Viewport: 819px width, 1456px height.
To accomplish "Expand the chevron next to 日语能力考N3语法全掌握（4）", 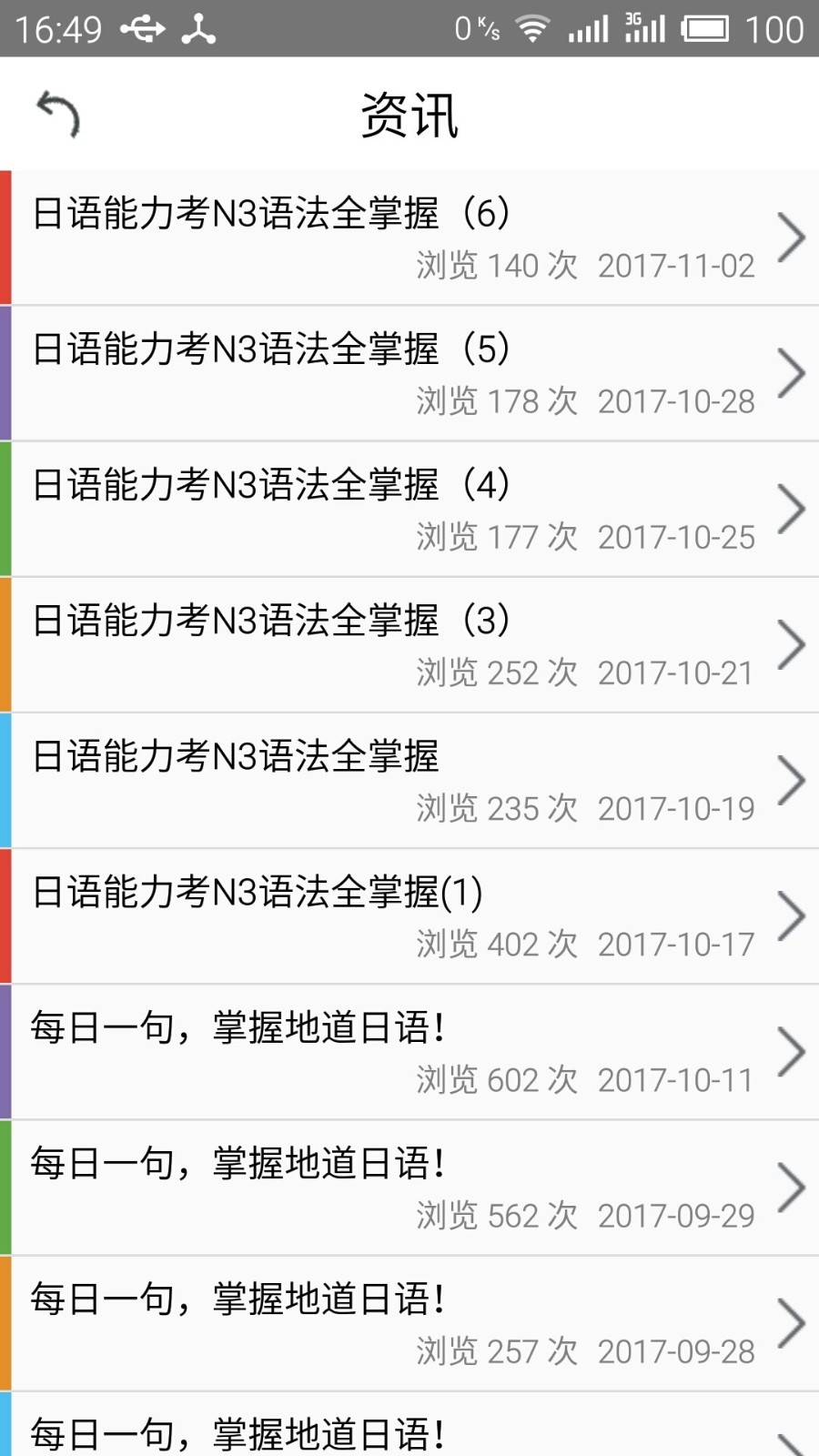I will coord(793,508).
